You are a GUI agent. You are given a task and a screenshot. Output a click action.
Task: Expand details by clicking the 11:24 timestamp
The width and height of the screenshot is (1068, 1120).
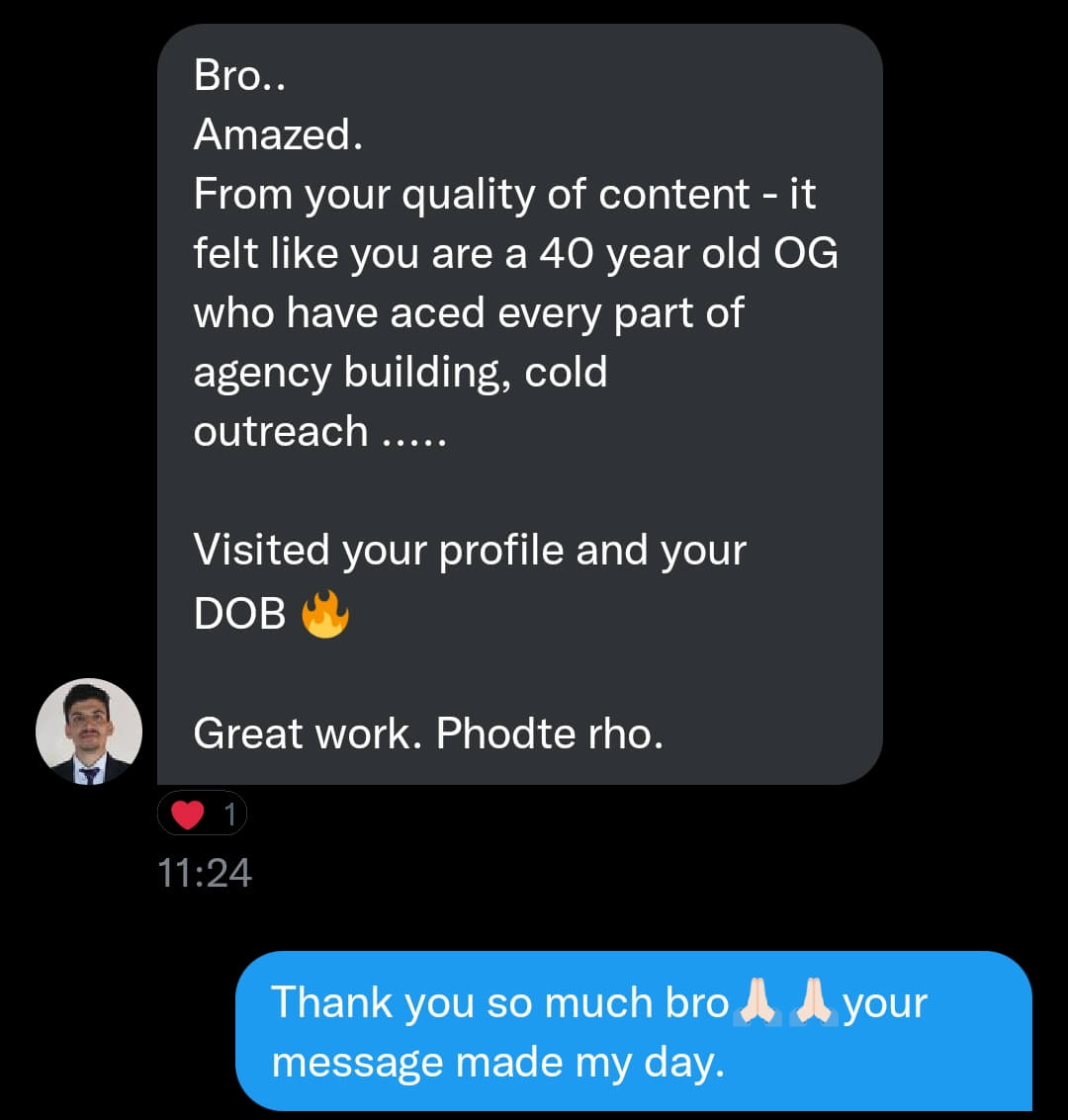[205, 873]
